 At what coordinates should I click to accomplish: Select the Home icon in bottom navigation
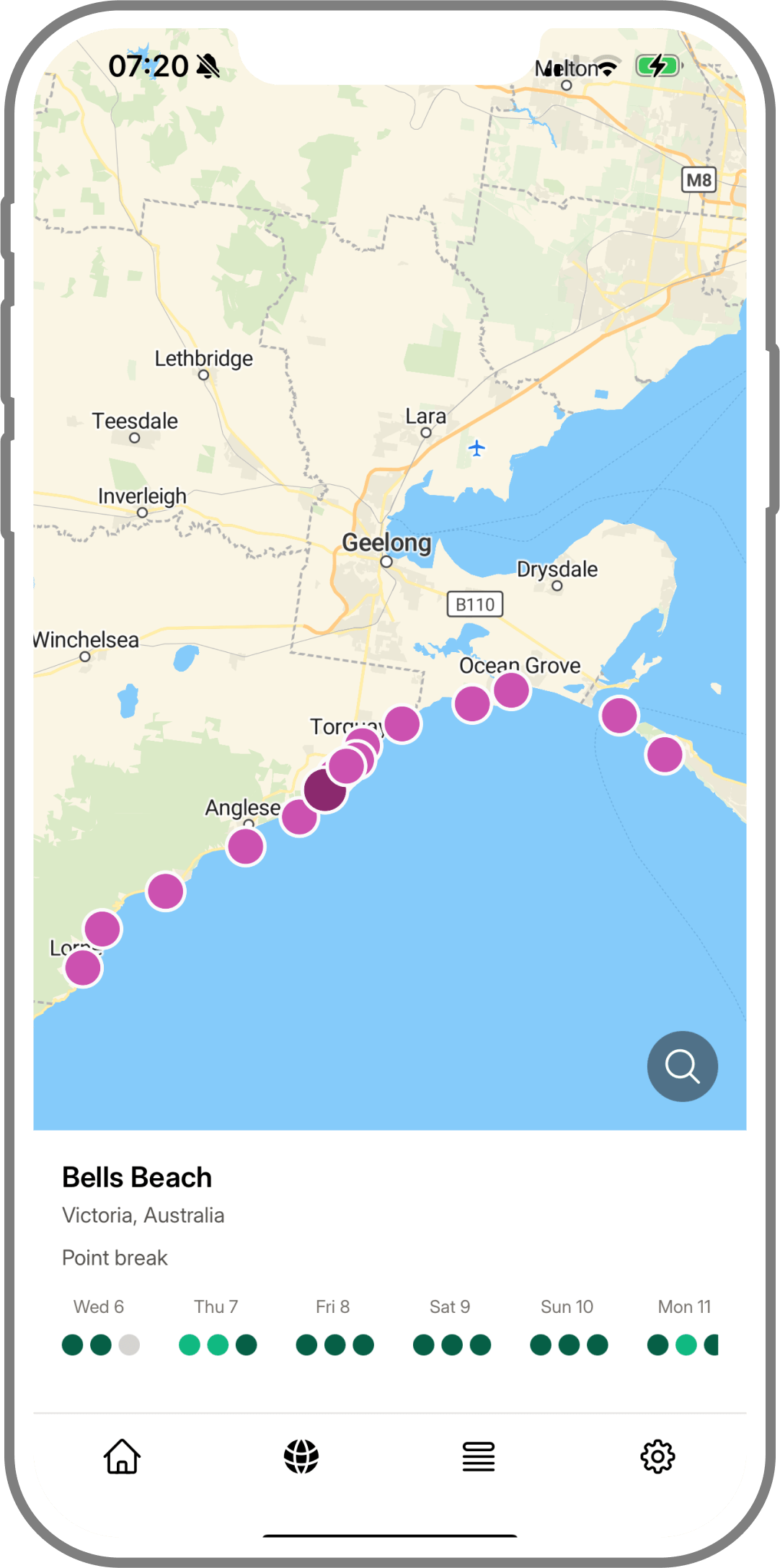tap(120, 1458)
